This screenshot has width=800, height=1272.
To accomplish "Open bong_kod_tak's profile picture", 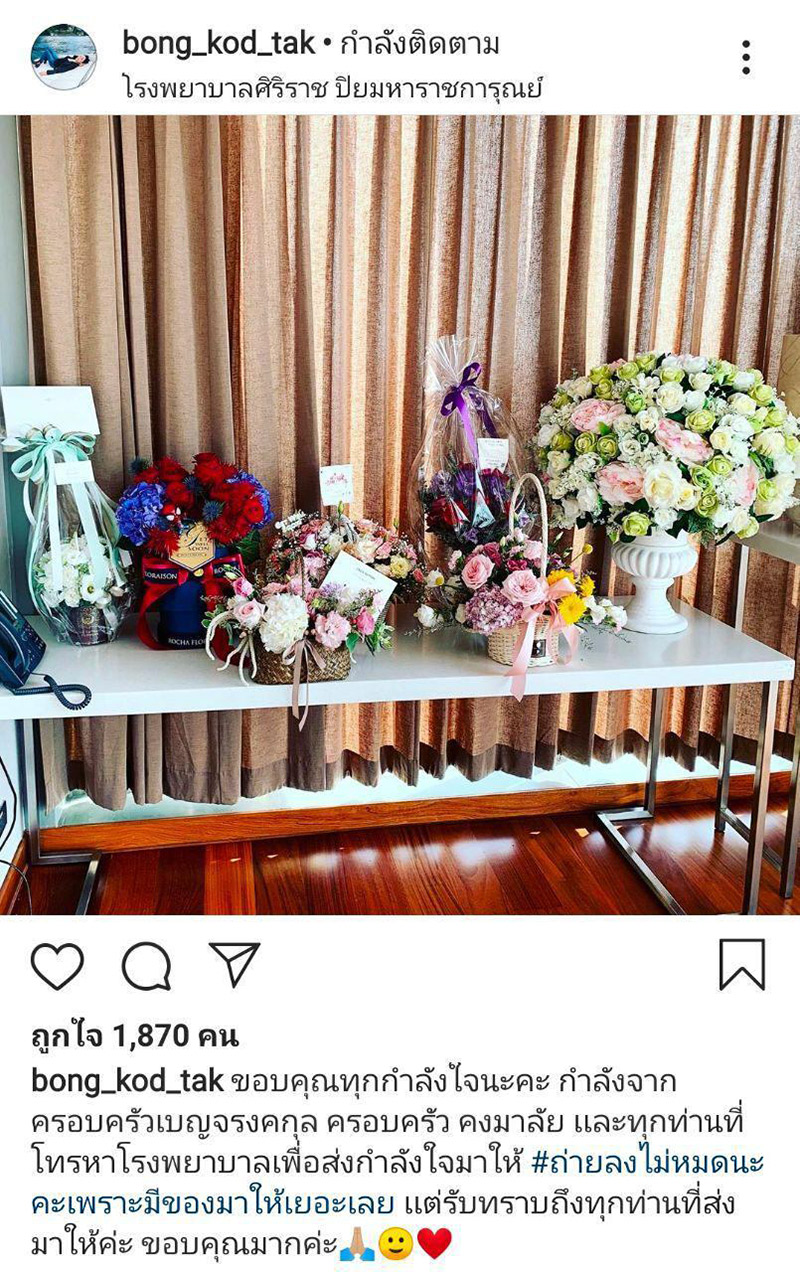I will coord(64,57).
